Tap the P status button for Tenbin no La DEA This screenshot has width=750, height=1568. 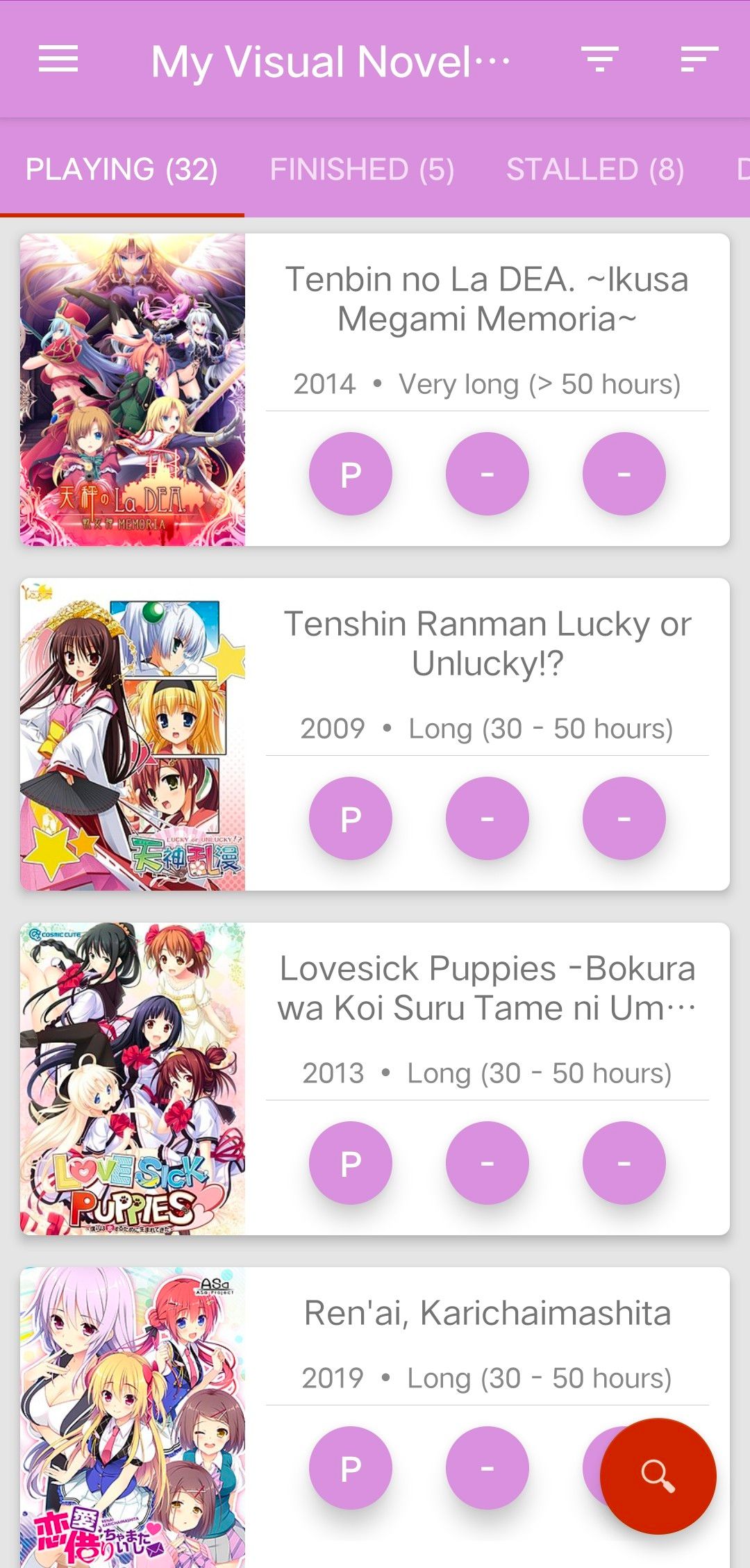351,474
